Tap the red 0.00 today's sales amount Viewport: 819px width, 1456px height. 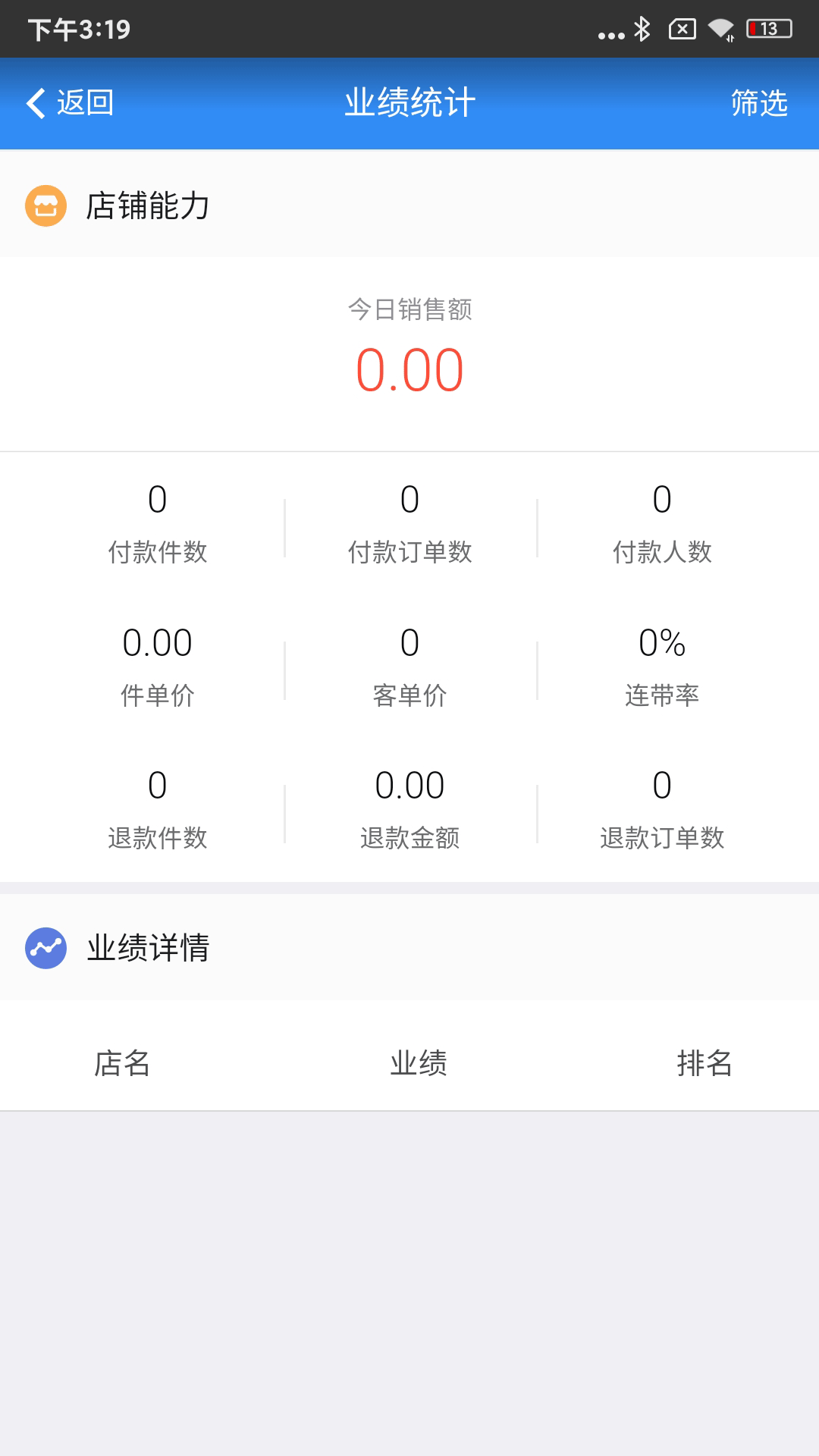409,369
